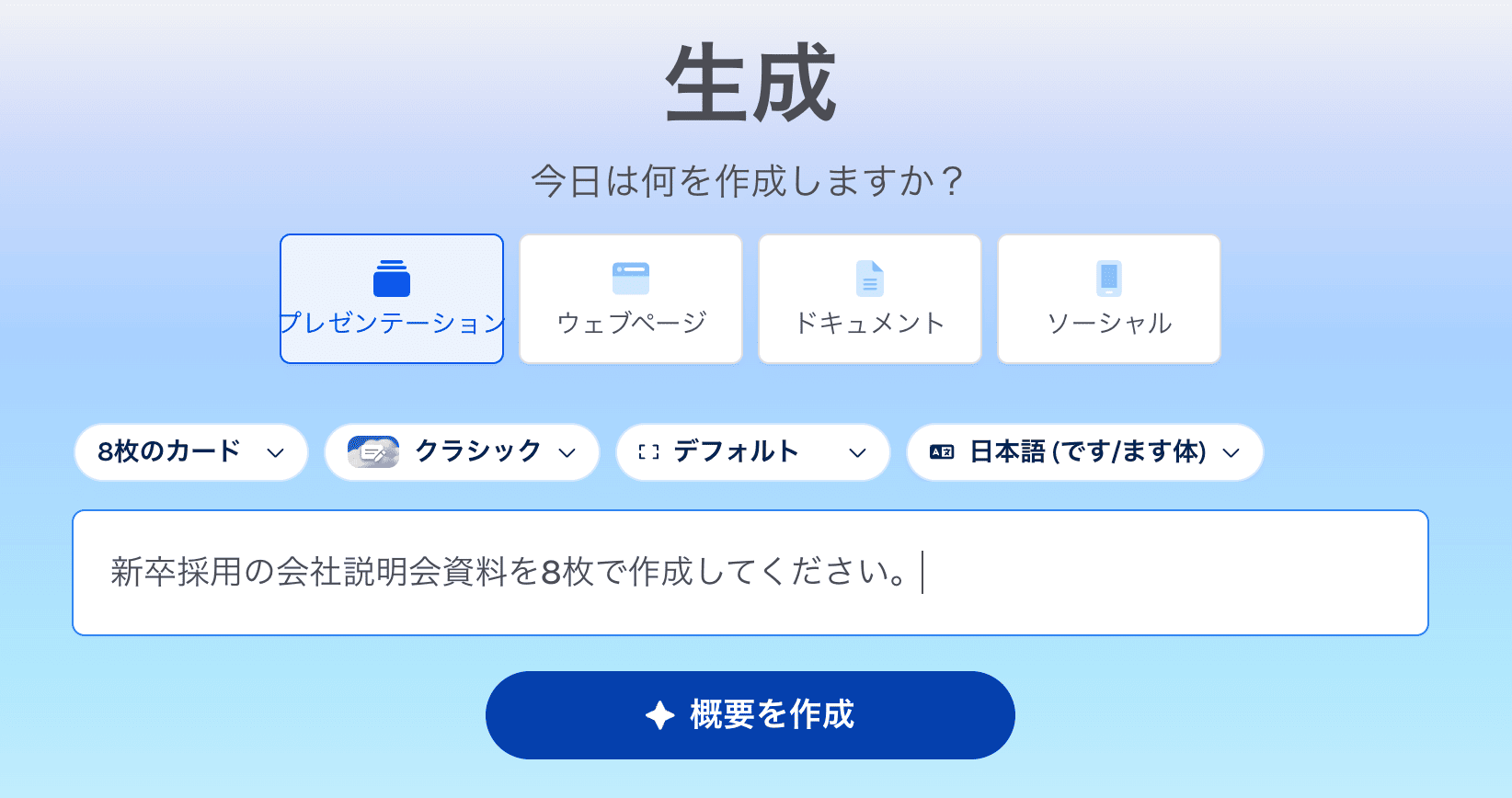This screenshot has width=1512, height=798.
Task: Tap the 概要を作成 button
Action: coord(750,715)
